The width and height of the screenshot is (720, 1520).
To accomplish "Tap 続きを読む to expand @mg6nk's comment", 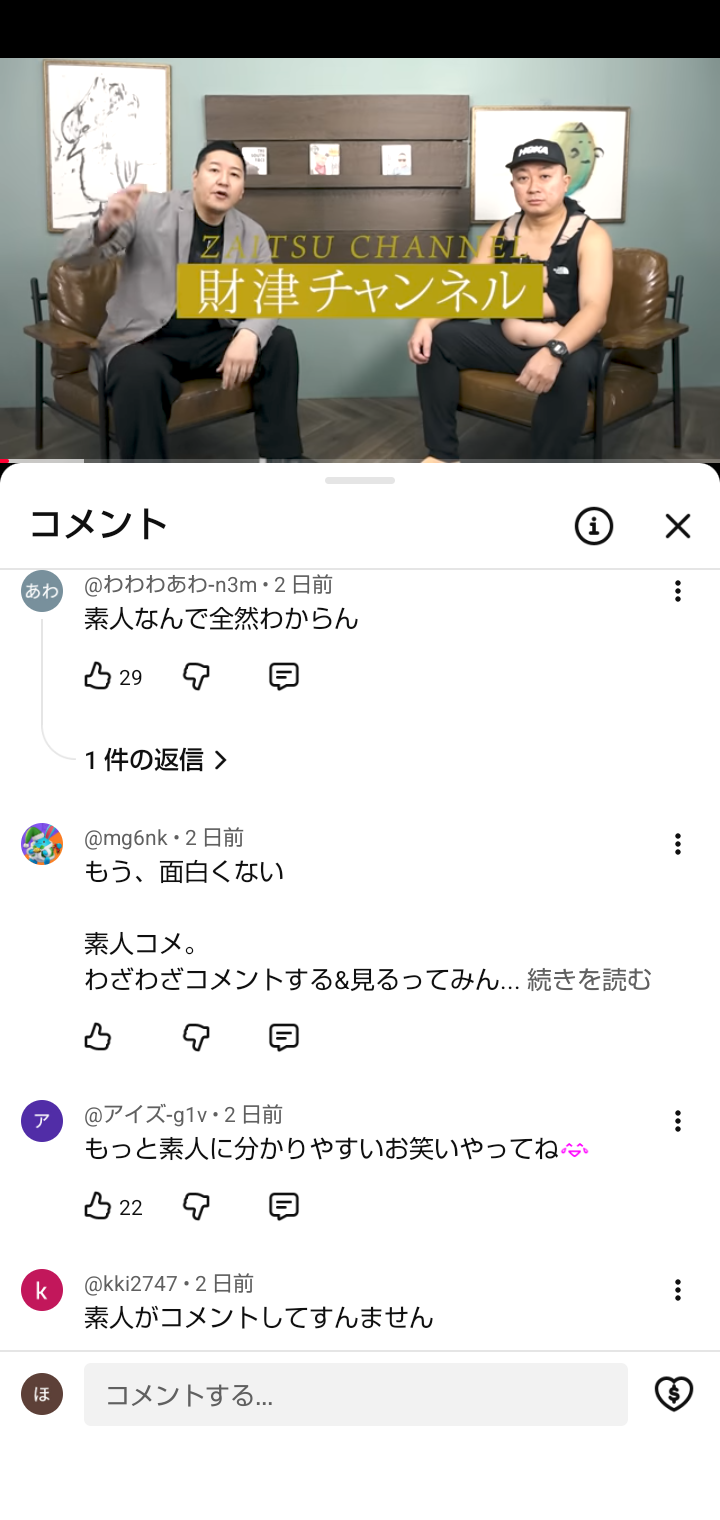I will pos(589,980).
